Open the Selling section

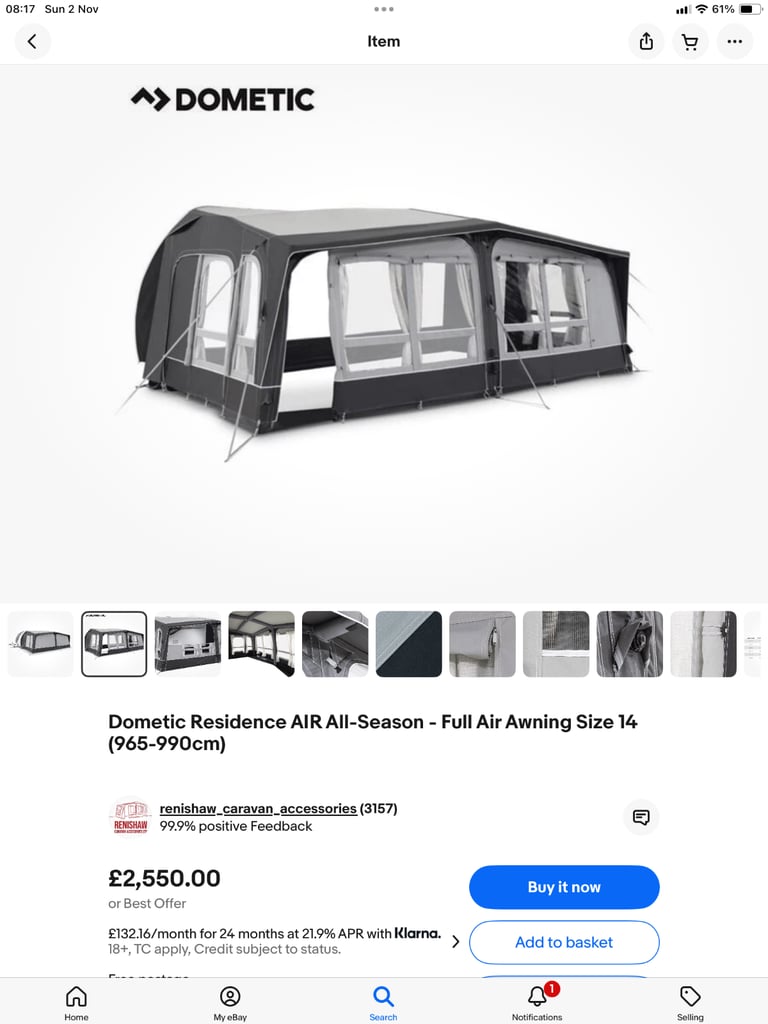[x=690, y=1001]
